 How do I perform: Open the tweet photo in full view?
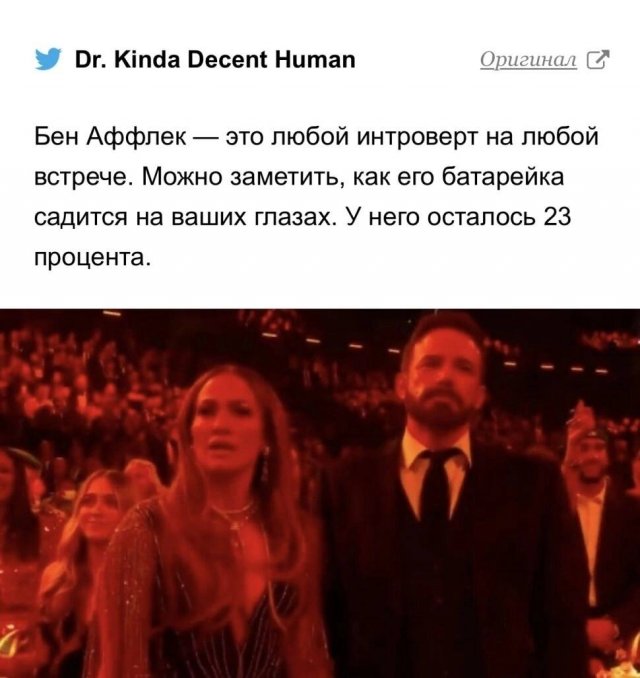[320, 493]
